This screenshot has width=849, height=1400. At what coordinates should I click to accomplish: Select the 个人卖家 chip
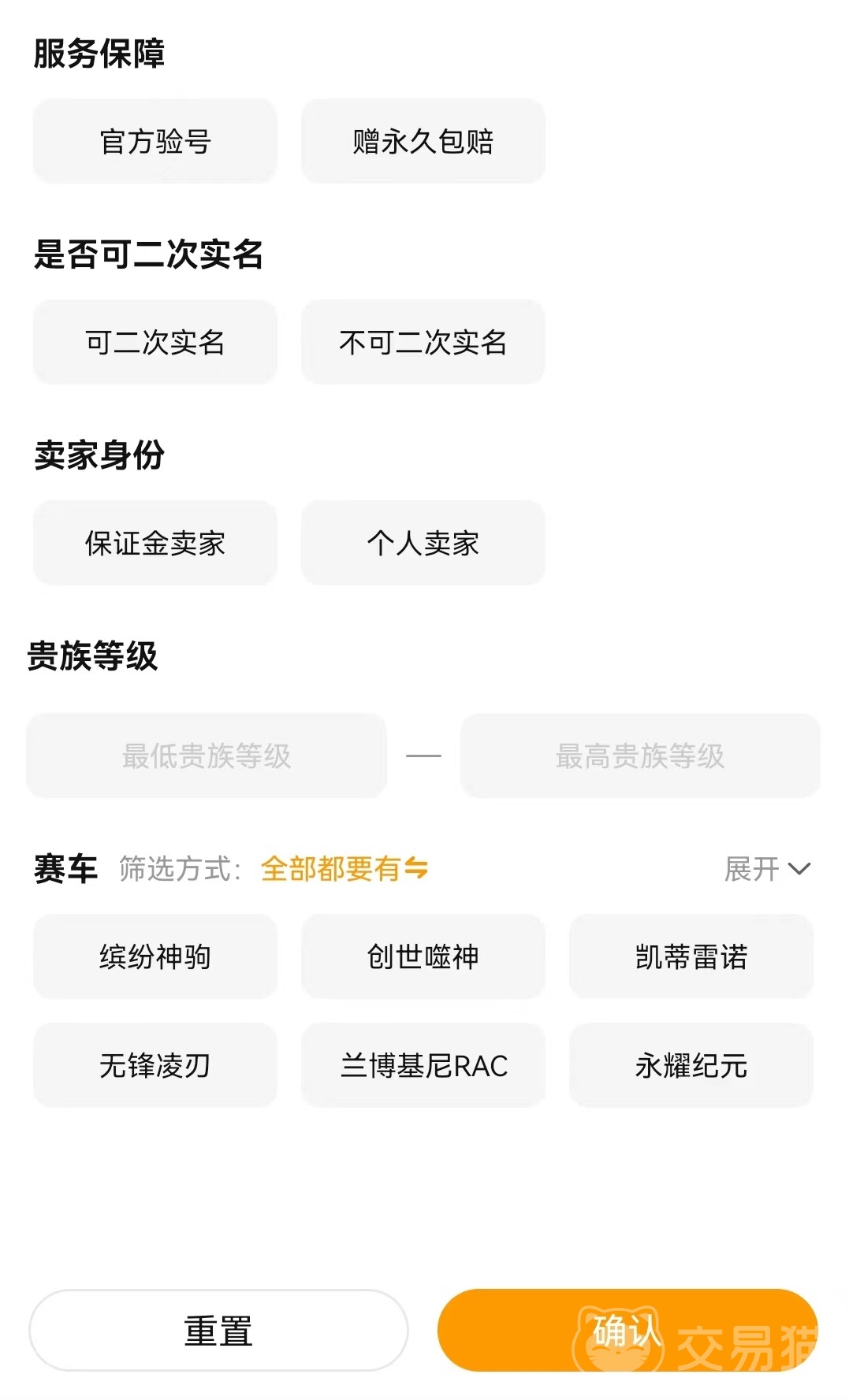tap(423, 544)
